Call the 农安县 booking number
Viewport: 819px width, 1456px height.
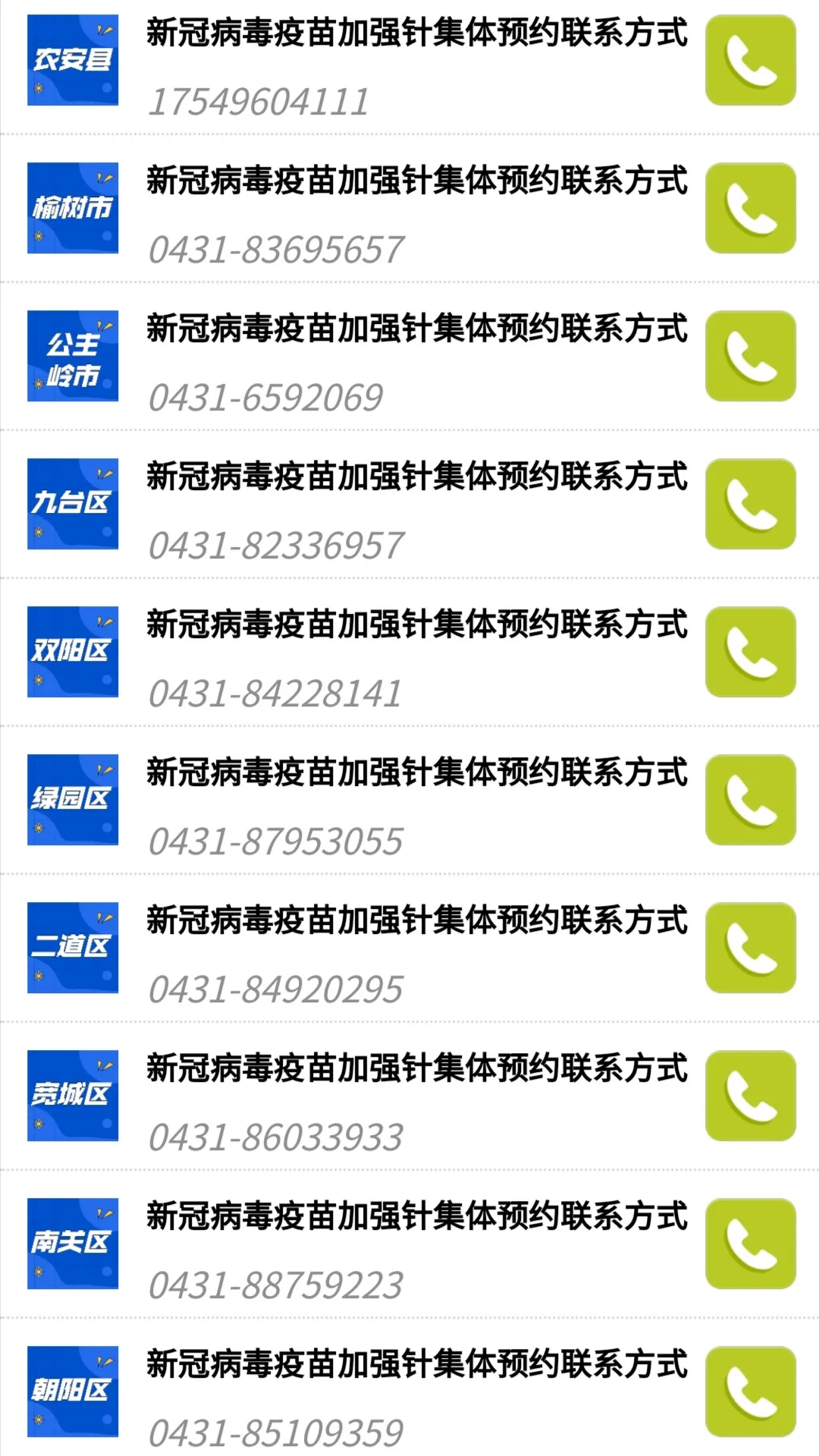coord(750,61)
